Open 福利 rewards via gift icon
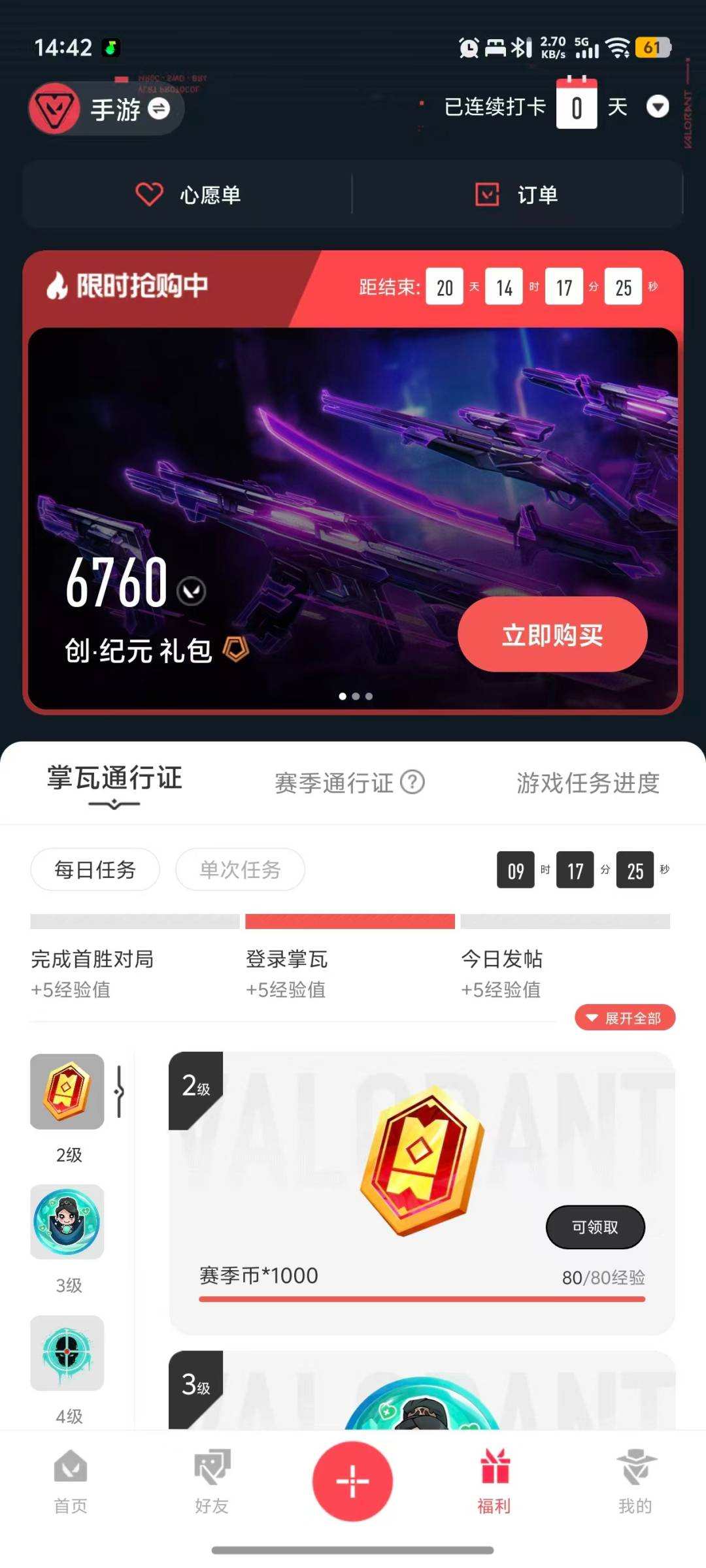This screenshot has height=1568, width=706. coord(494,1478)
